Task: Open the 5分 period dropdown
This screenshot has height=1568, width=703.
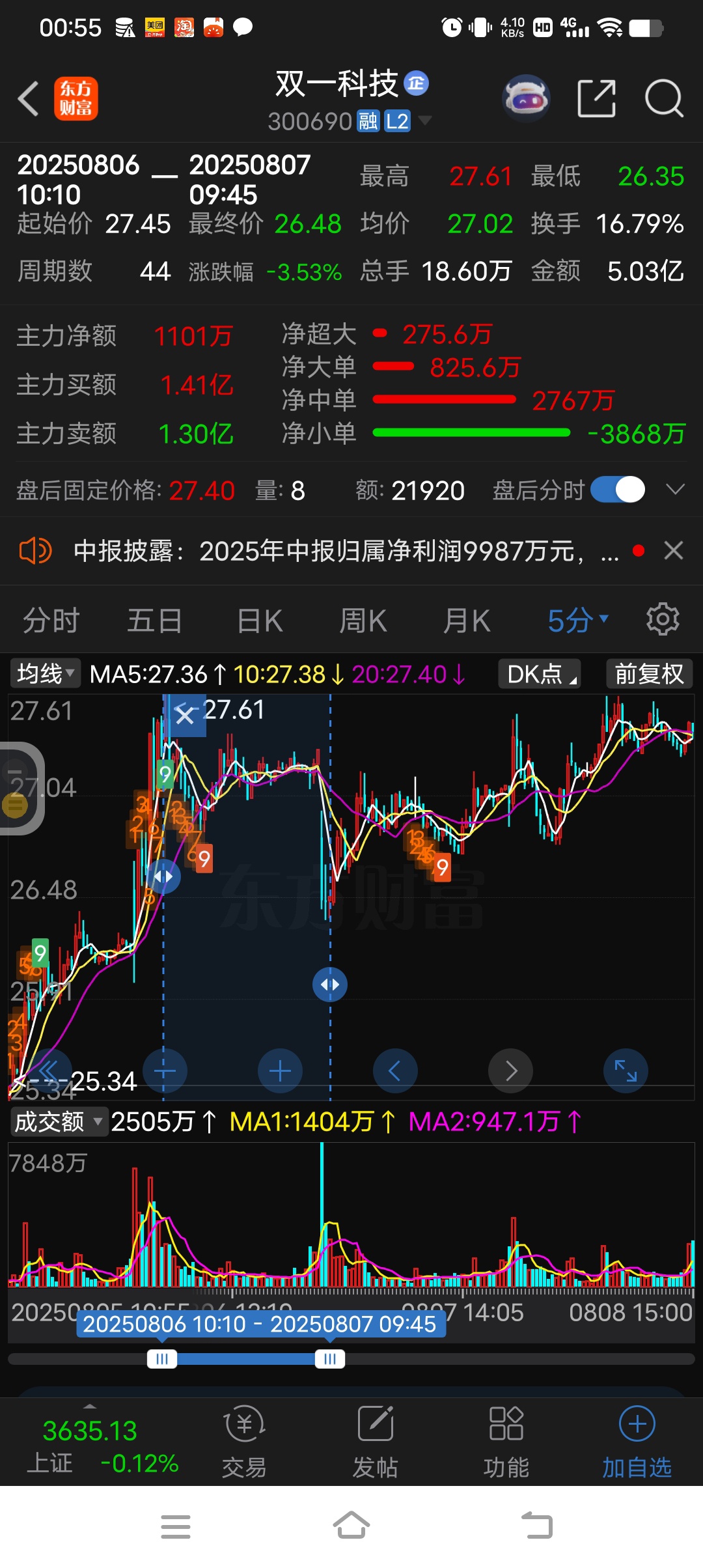Action: coord(578,620)
